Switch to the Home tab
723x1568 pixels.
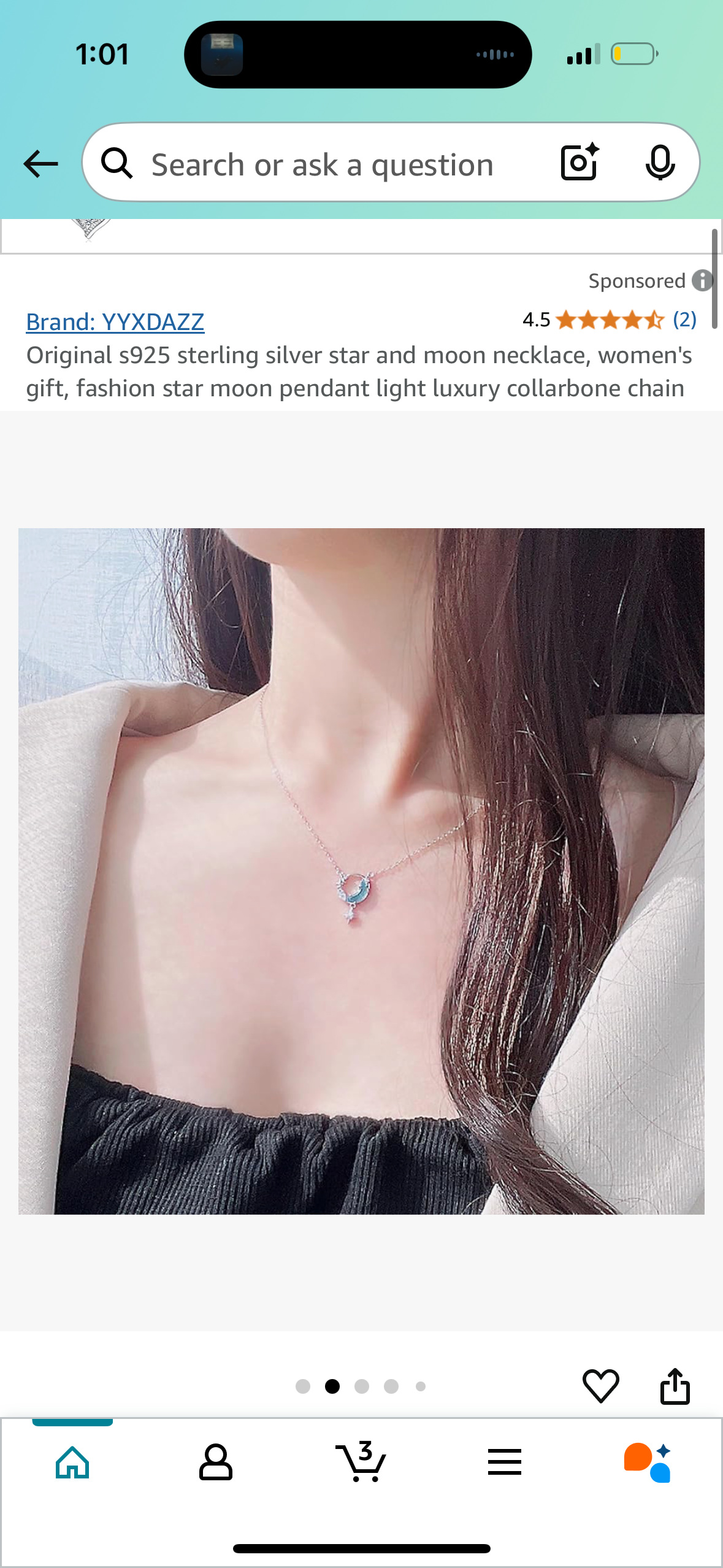72,1462
